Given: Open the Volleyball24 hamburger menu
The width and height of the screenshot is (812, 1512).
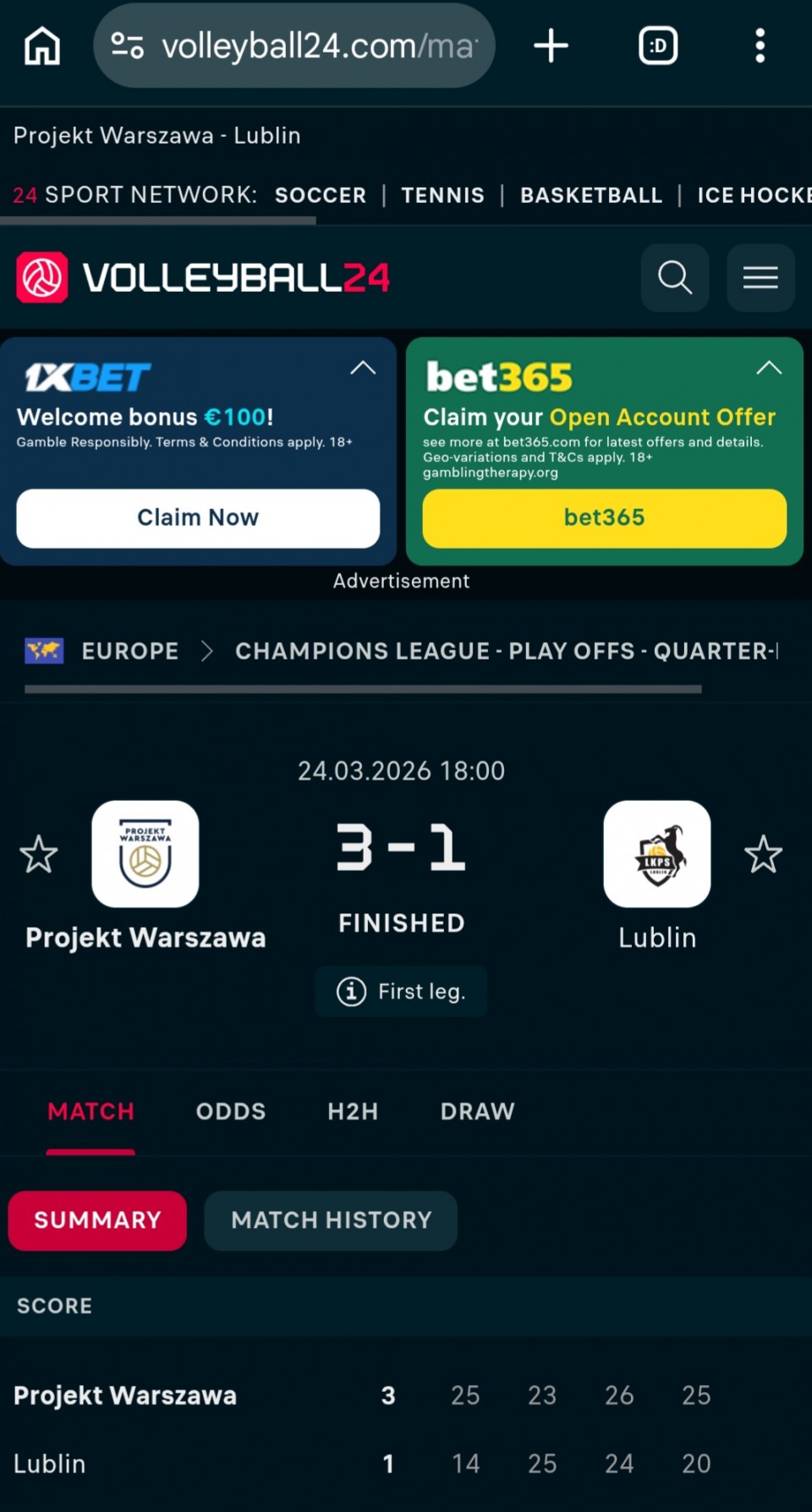Looking at the screenshot, I should click(760, 277).
